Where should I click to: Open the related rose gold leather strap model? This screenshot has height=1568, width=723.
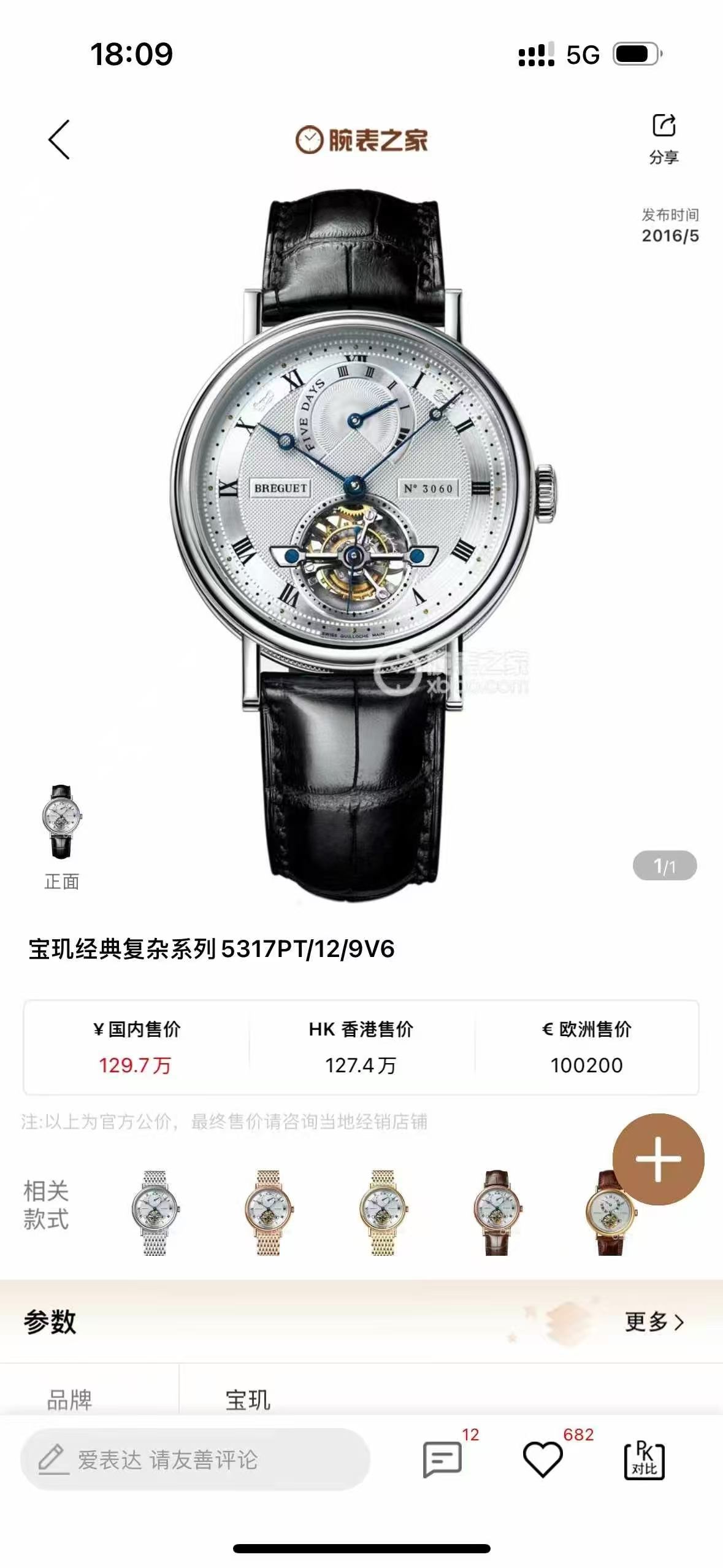click(497, 1212)
